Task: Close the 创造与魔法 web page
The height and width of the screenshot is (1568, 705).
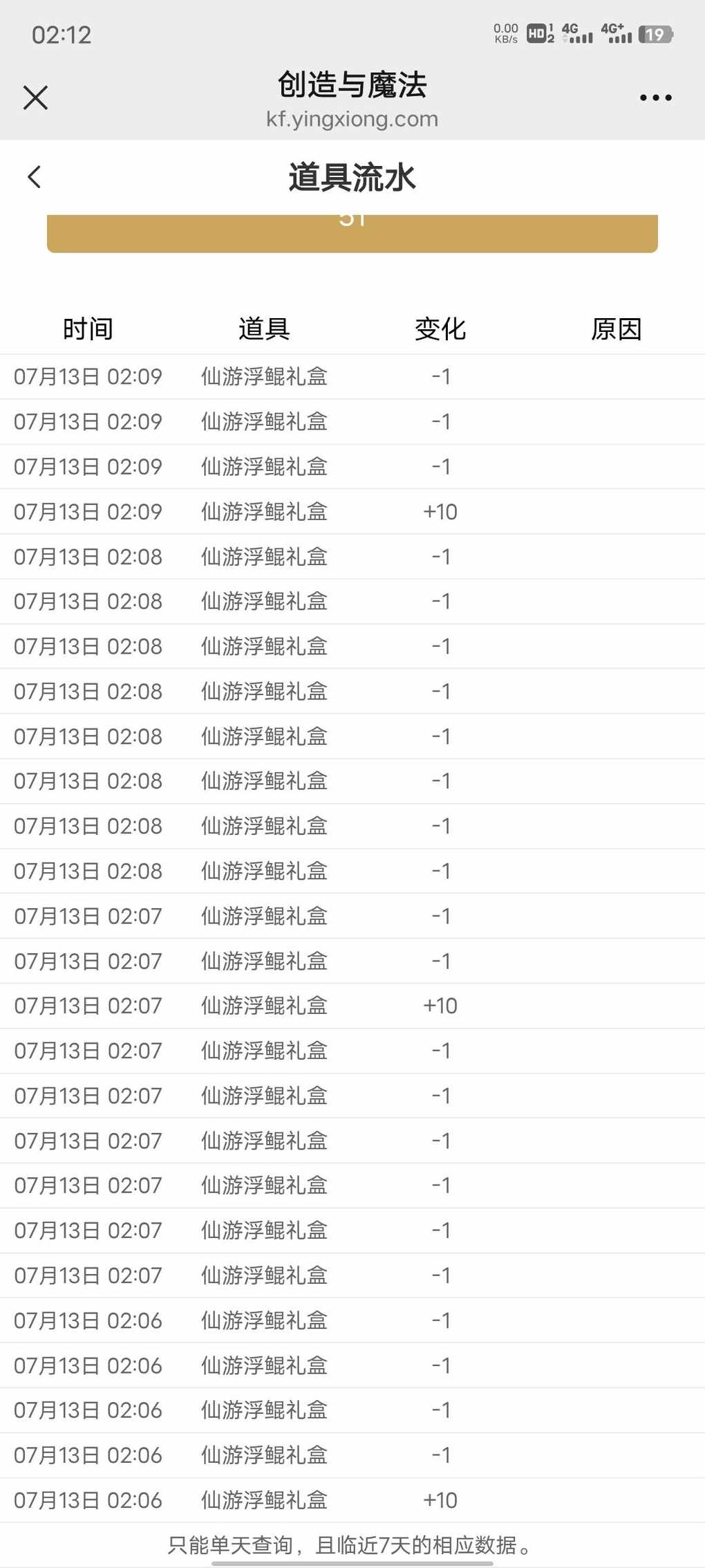Action: click(x=35, y=98)
